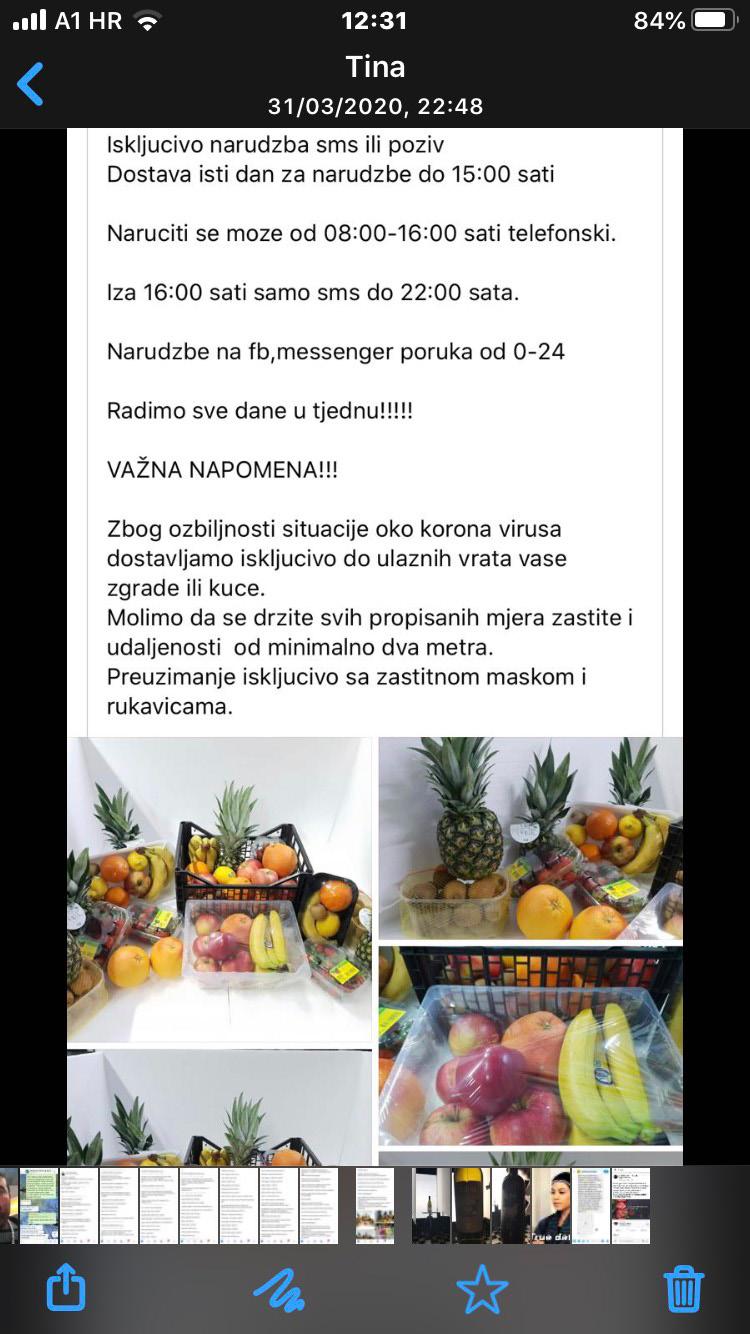
Task: Select the green chat screenshot thumbnail
Action: point(39,1206)
